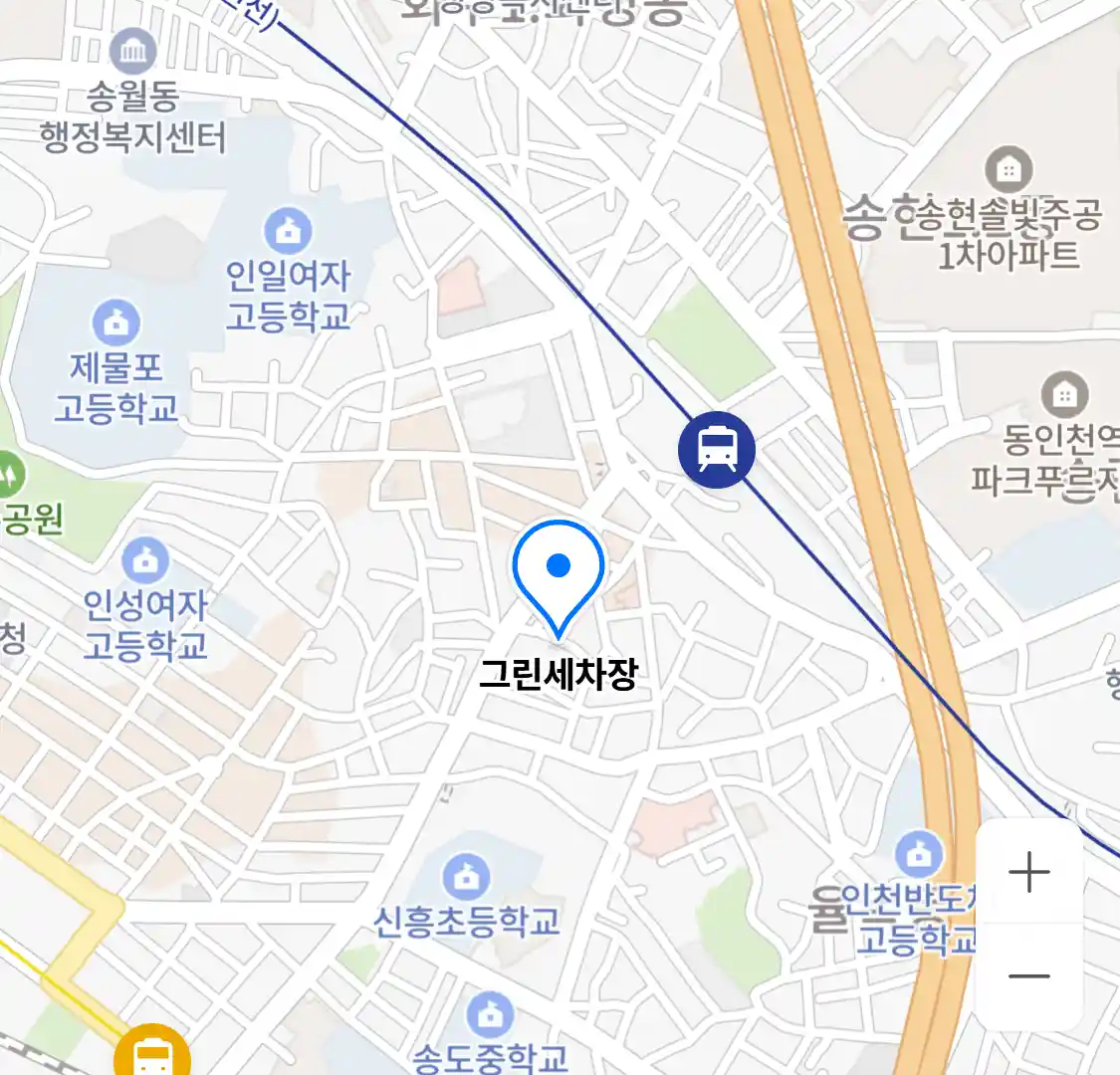1120x1075 pixels.
Task: Select the 송월동 행정복지센터 marker
Action: 132,52
